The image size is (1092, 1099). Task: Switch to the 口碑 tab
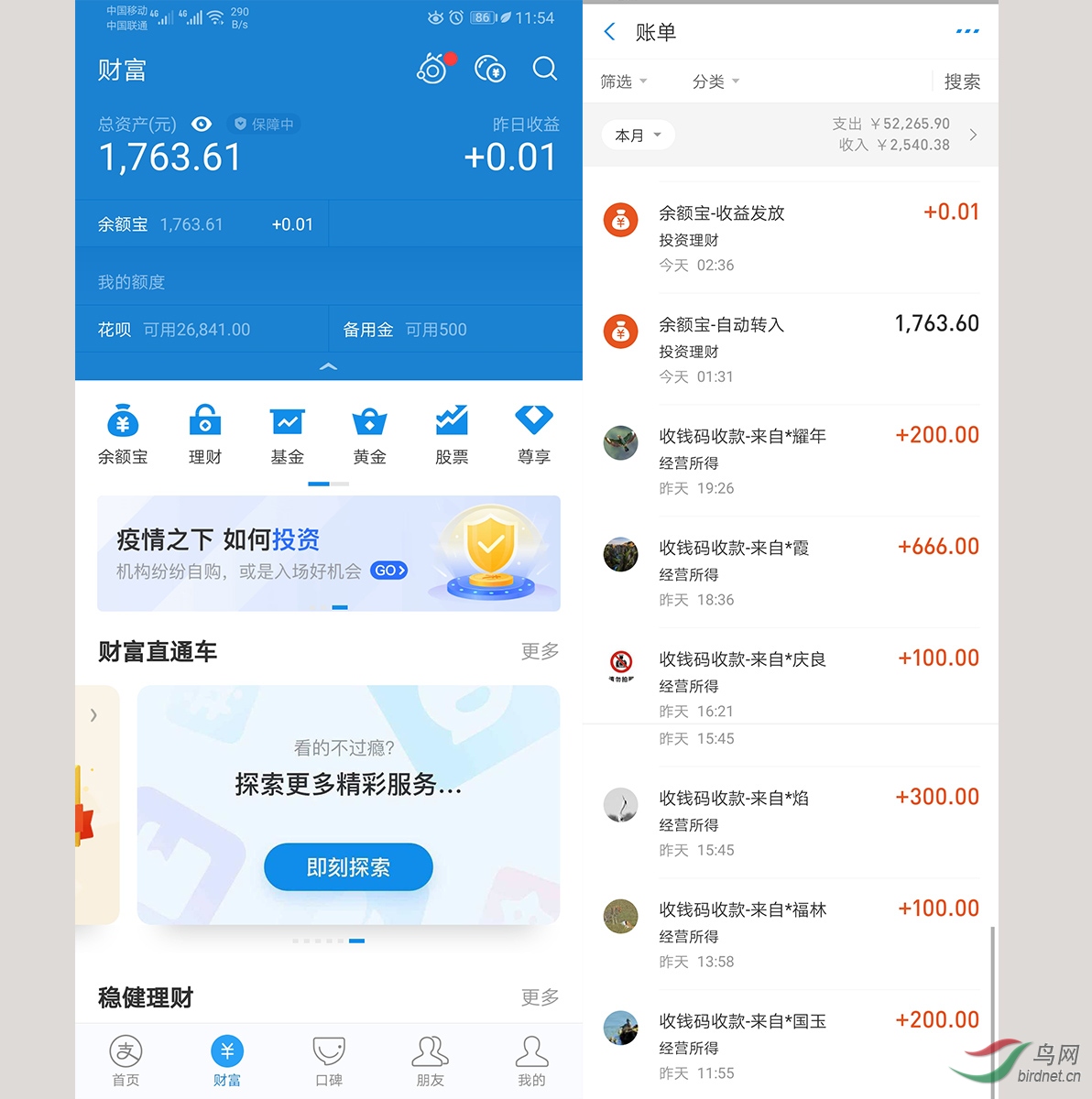(x=329, y=1061)
